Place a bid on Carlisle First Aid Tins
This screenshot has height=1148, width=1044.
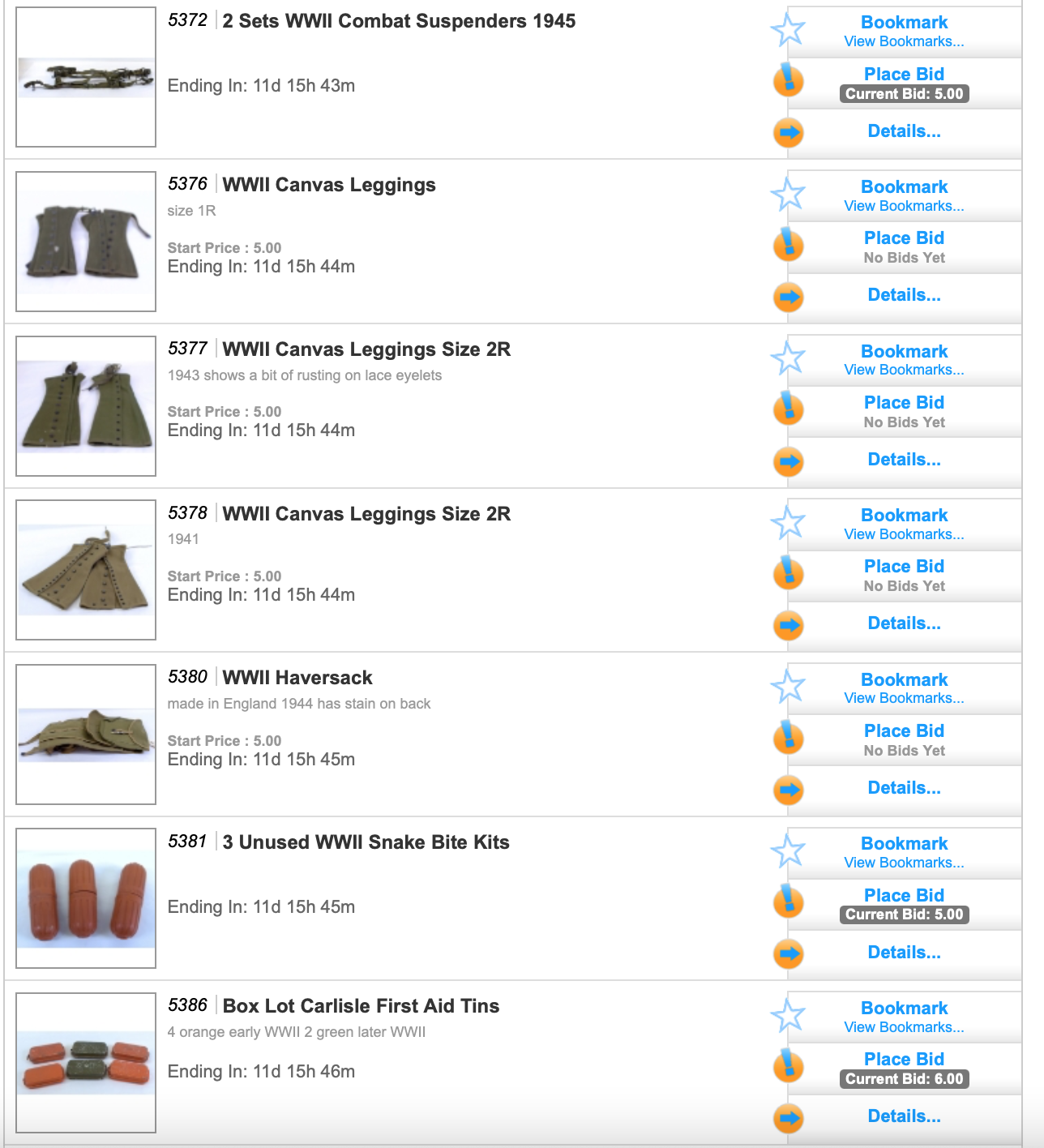coord(904,1060)
